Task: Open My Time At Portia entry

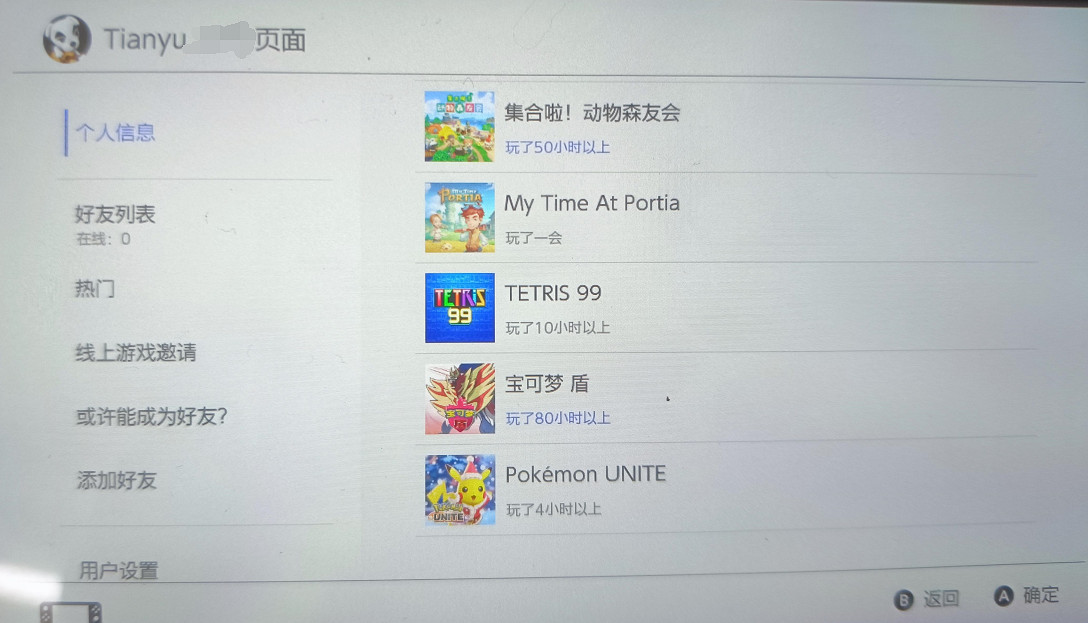Action: click(591, 204)
